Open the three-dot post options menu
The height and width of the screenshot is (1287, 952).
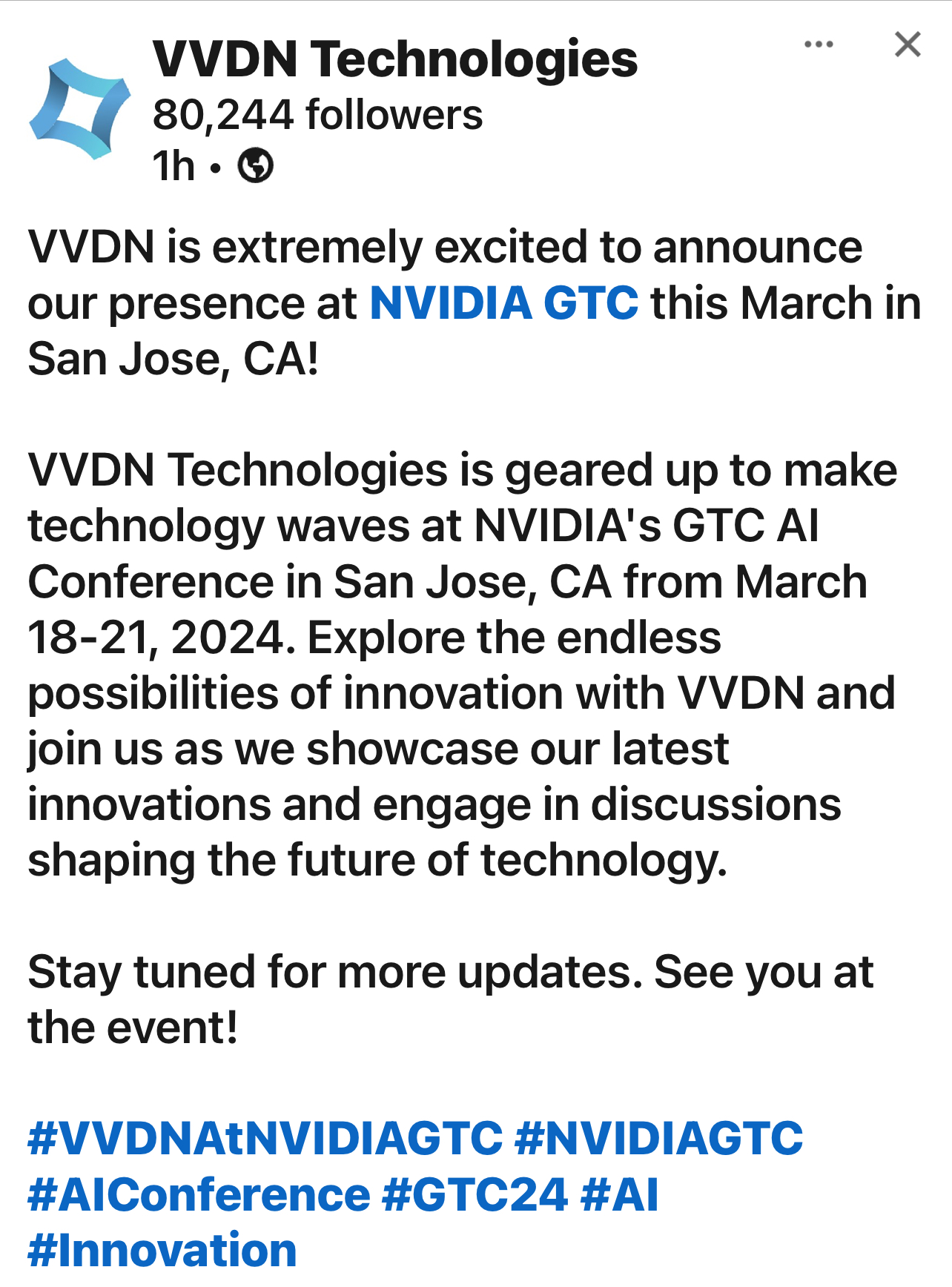click(819, 44)
